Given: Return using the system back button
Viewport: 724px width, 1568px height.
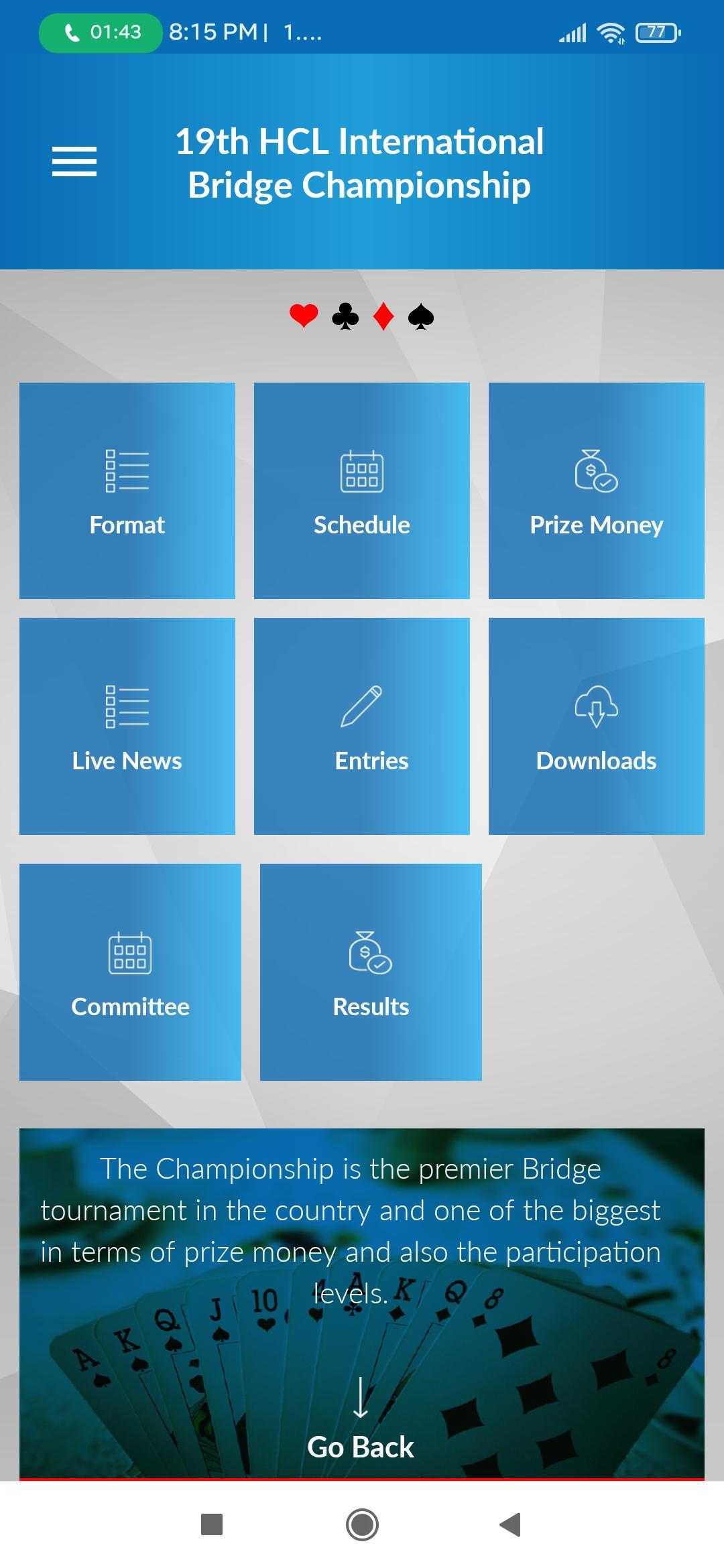Looking at the screenshot, I should pyautogui.click(x=511, y=1524).
